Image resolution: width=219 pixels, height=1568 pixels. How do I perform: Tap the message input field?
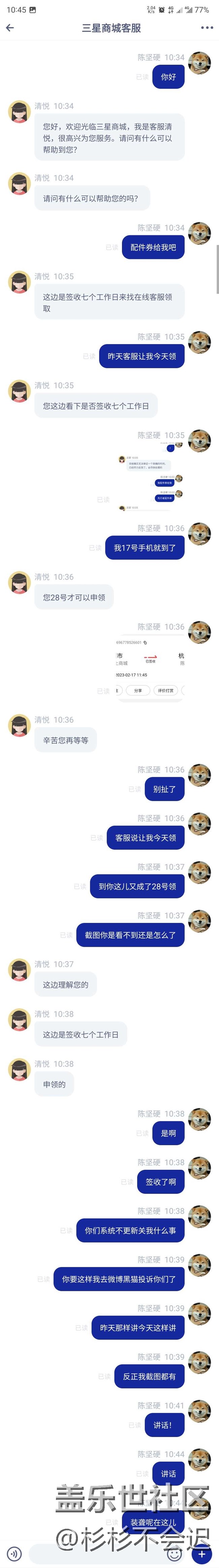(91, 1554)
